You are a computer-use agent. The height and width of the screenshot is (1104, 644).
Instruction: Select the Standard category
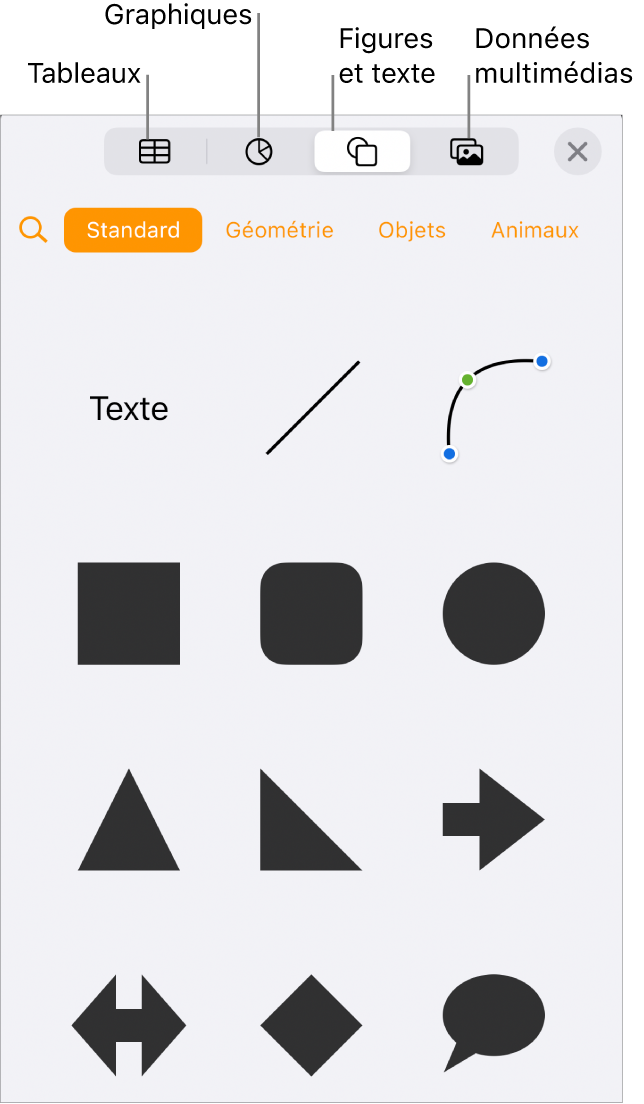[x=133, y=230]
